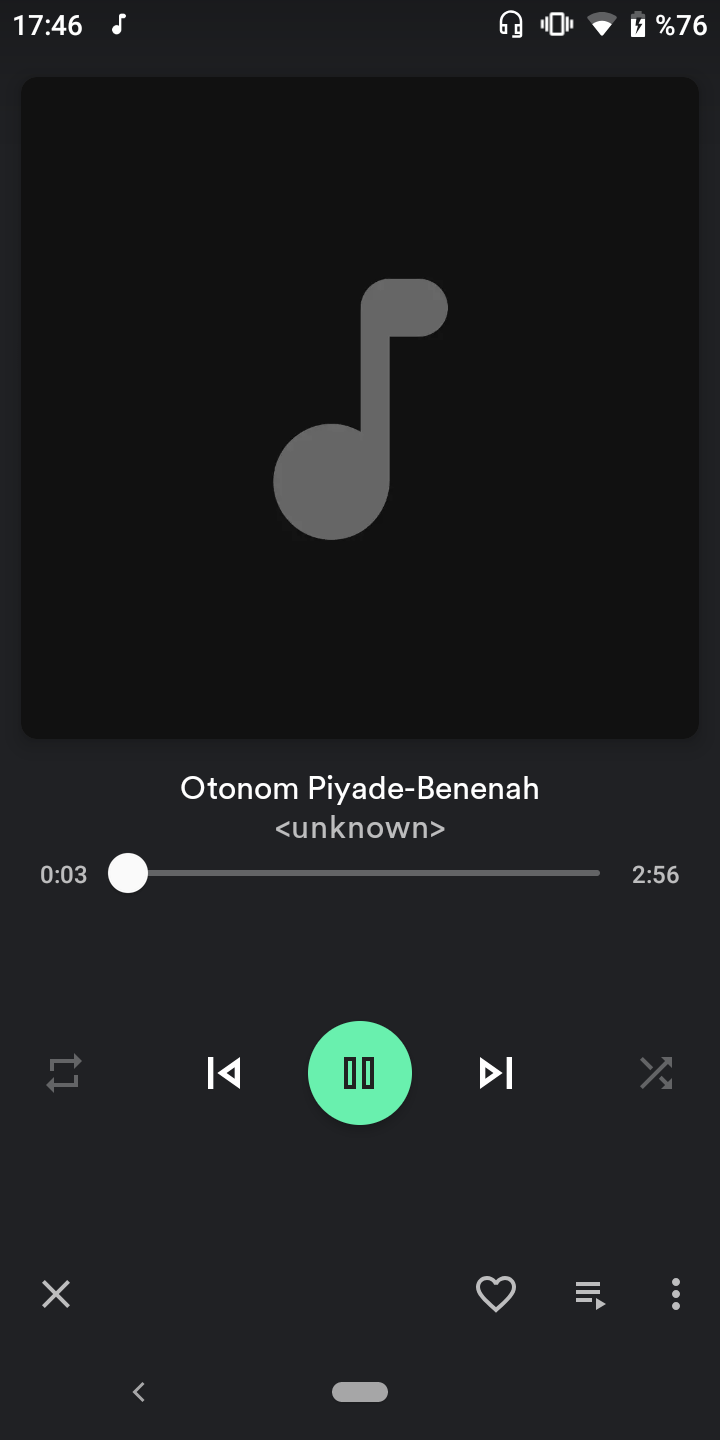
Task: Toggle shuffle mode
Action: (656, 1073)
